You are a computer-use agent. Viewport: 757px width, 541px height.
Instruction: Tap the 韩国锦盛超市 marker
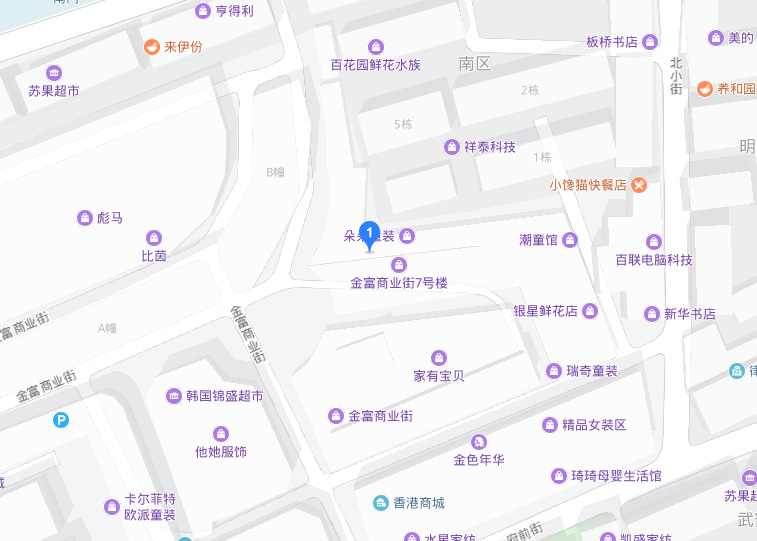(176, 396)
